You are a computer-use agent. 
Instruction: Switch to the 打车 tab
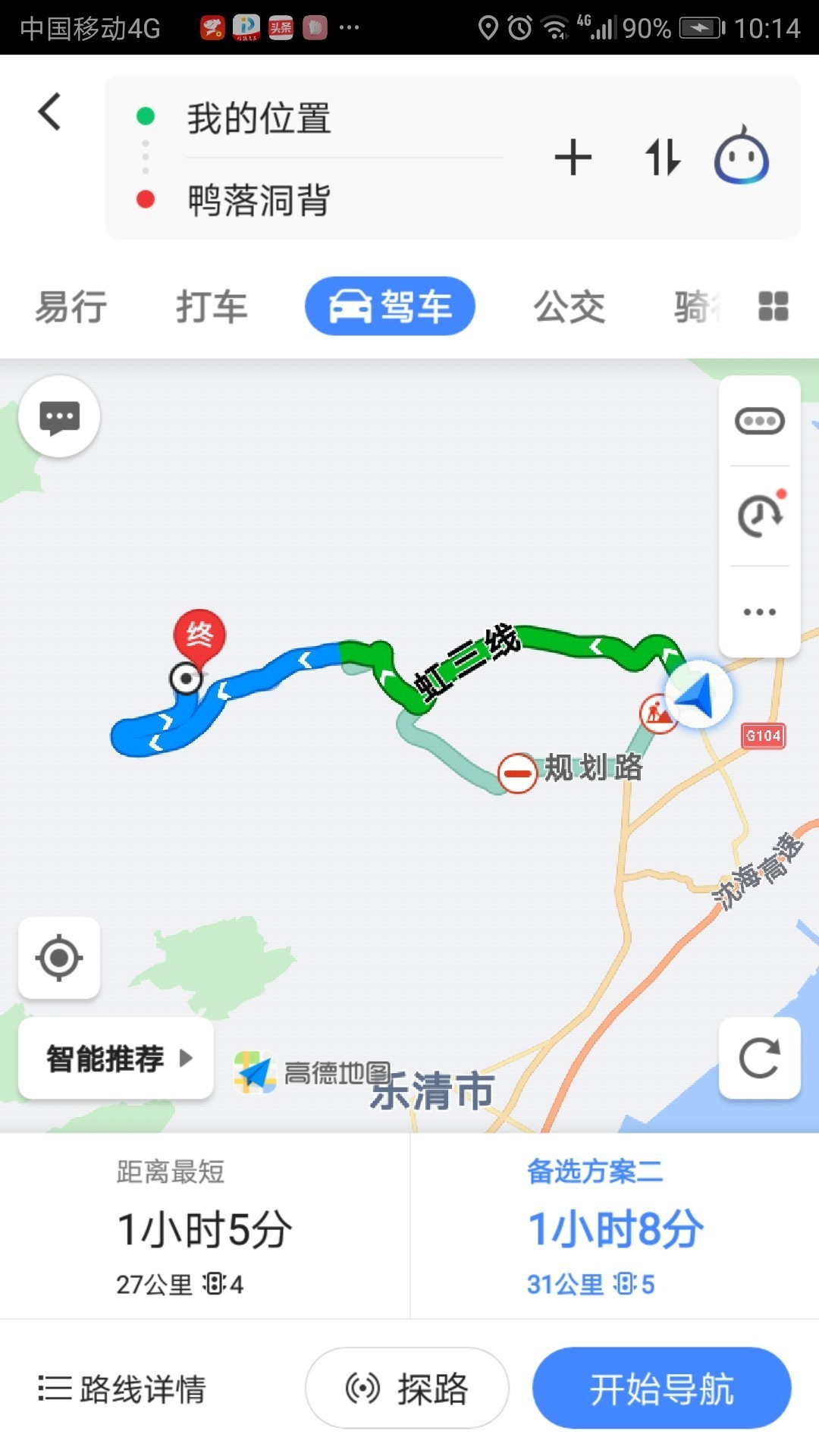tap(212, 307)
